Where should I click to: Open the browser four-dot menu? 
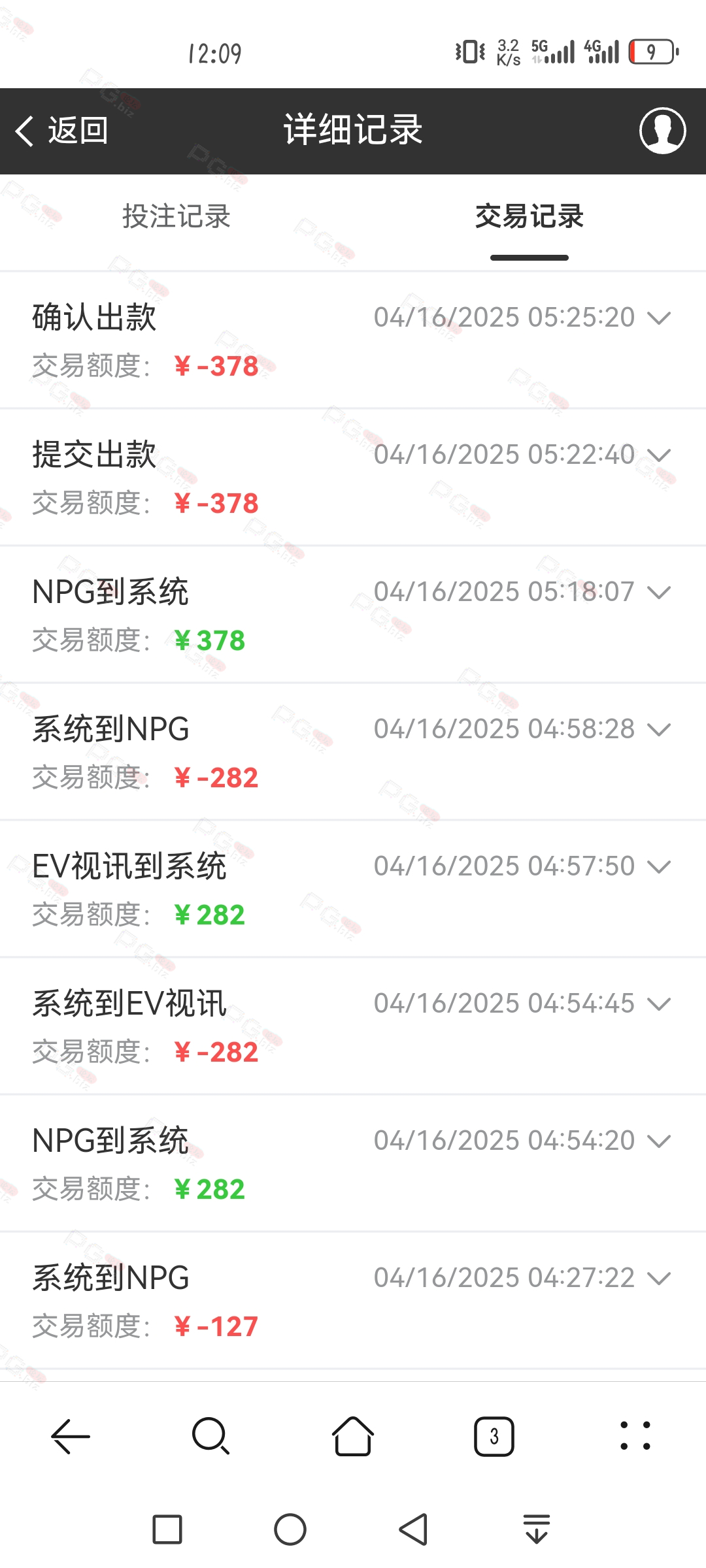(635, 1436)
